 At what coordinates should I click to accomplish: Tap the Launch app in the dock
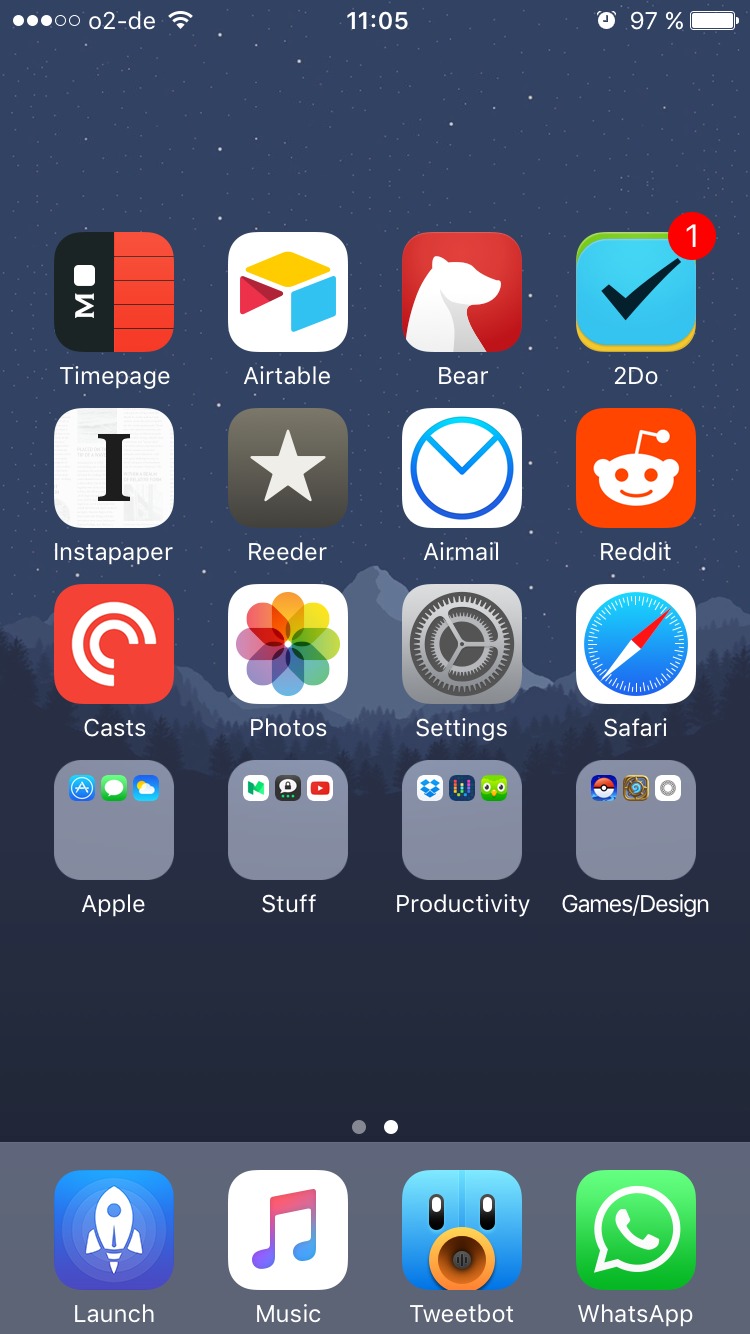[x=114, y=1230]
